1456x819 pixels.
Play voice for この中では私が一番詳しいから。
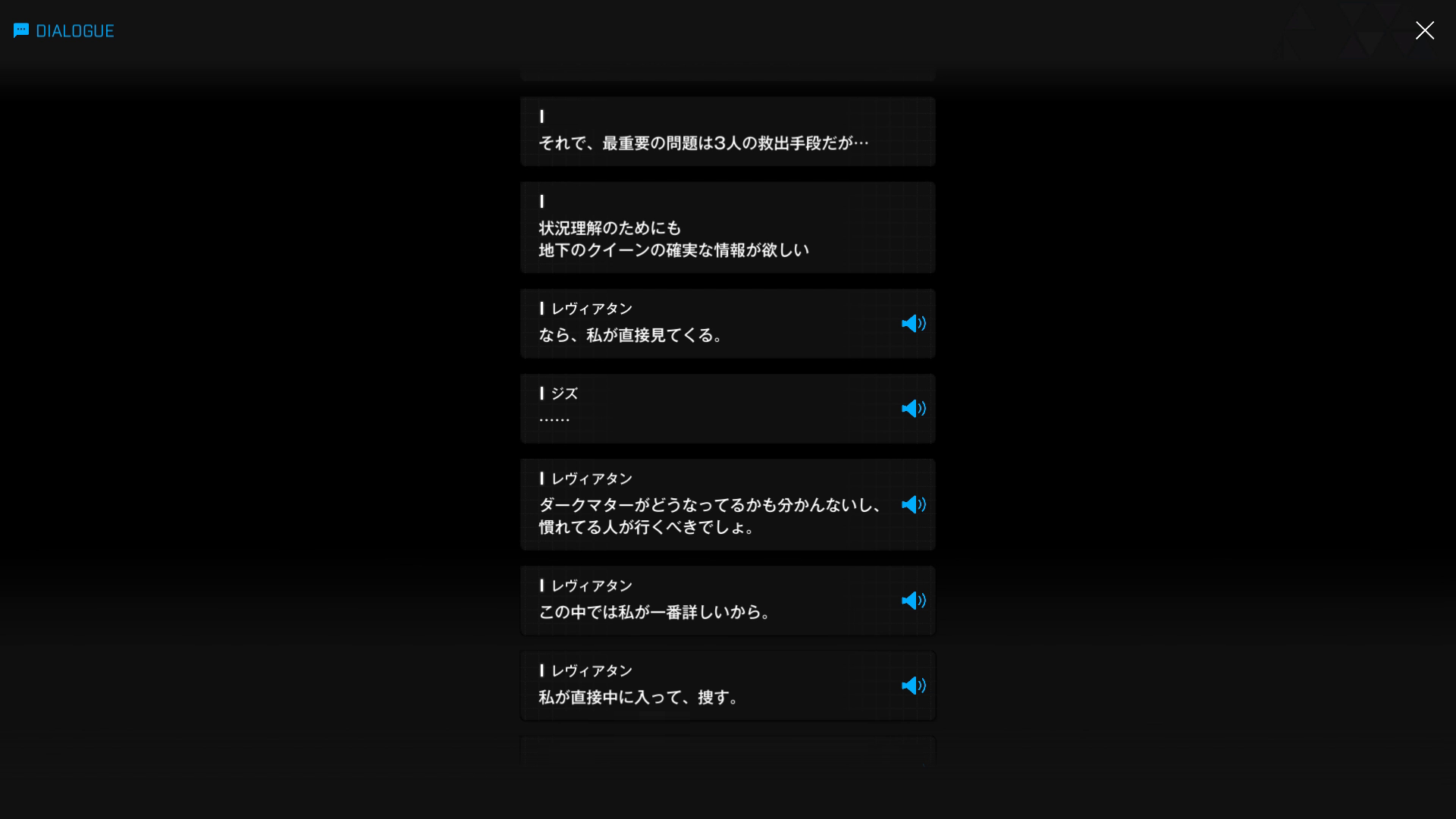point(913,601)
